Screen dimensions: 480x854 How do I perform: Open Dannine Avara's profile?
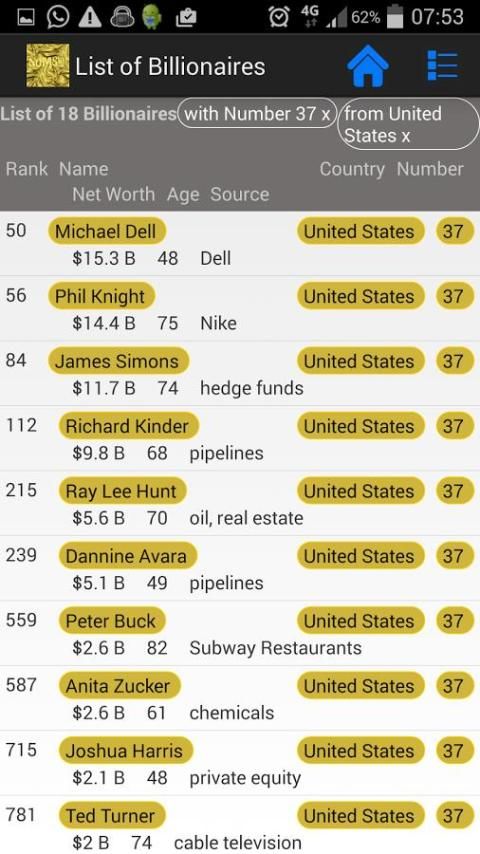[127, 556]
